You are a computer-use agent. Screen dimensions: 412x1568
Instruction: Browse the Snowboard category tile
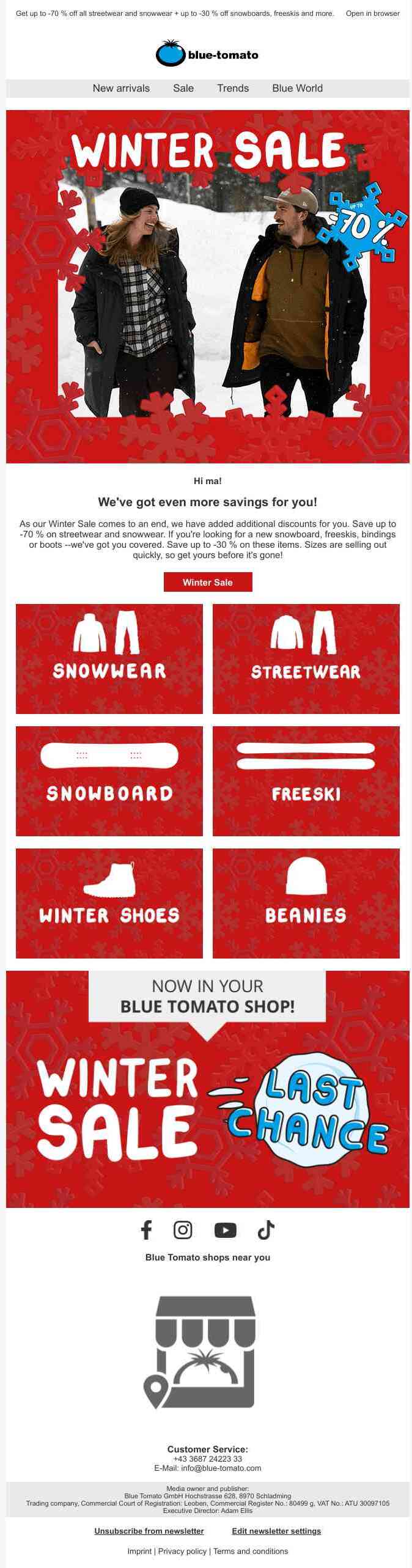[109, 781]
